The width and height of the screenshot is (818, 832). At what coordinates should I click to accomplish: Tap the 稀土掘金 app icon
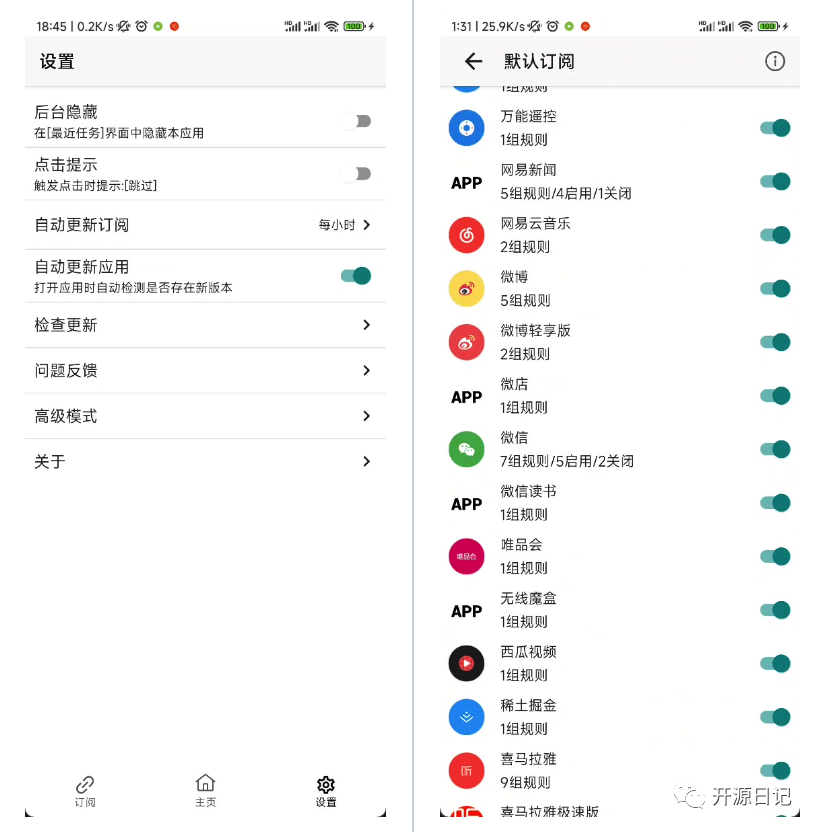pyautogui.click(x=466, y=716)
